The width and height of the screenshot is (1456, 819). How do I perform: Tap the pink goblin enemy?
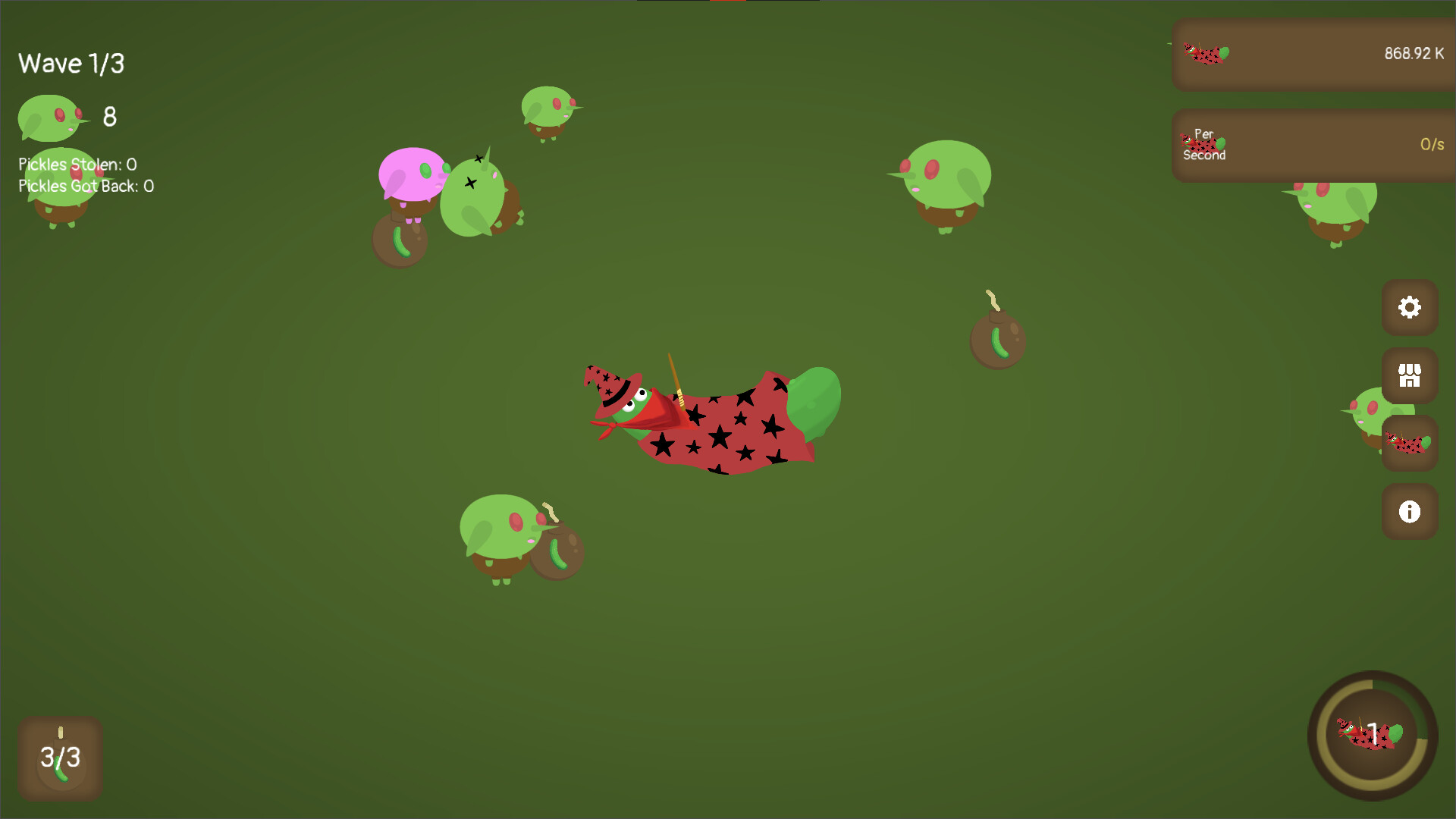(410, 177)
